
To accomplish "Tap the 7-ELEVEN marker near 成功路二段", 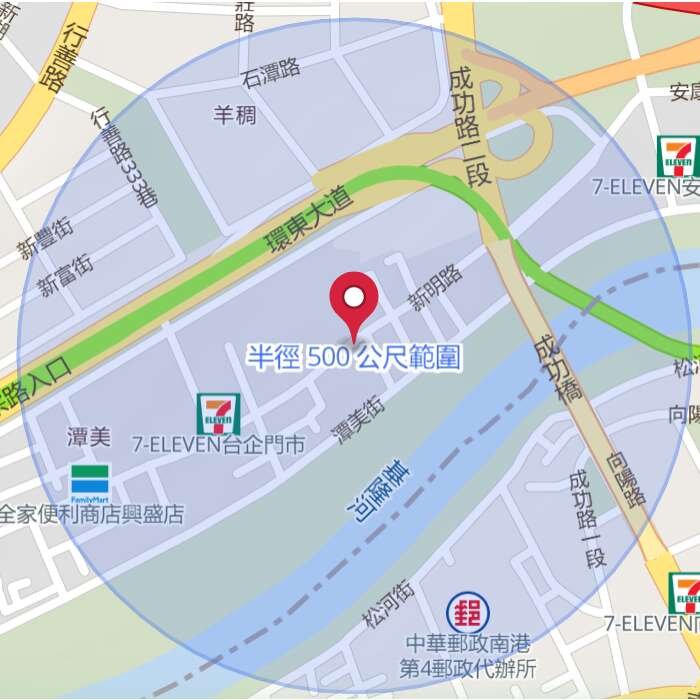I will point(678,157).
